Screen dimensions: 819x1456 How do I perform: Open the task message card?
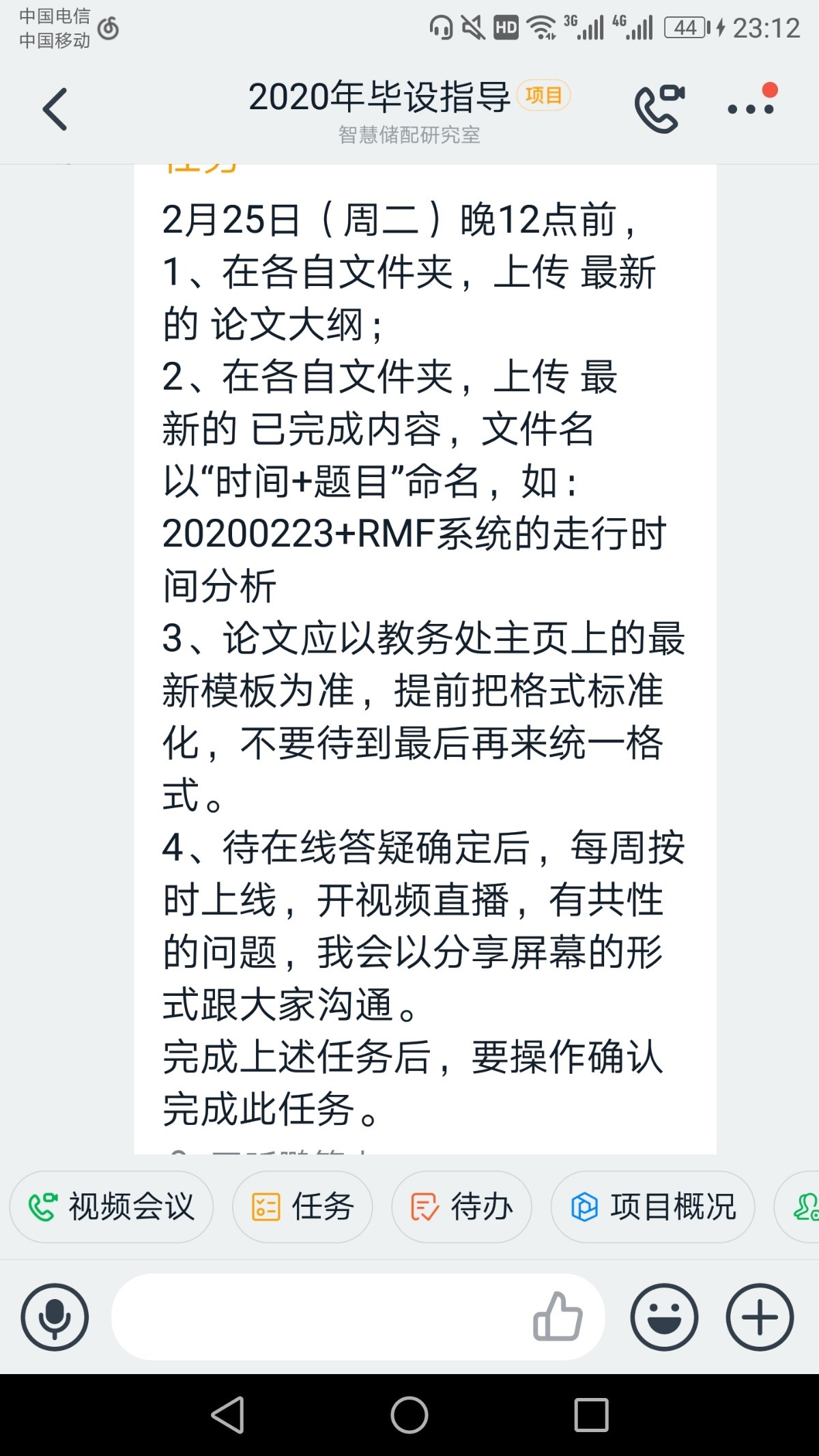click(425, 655)
